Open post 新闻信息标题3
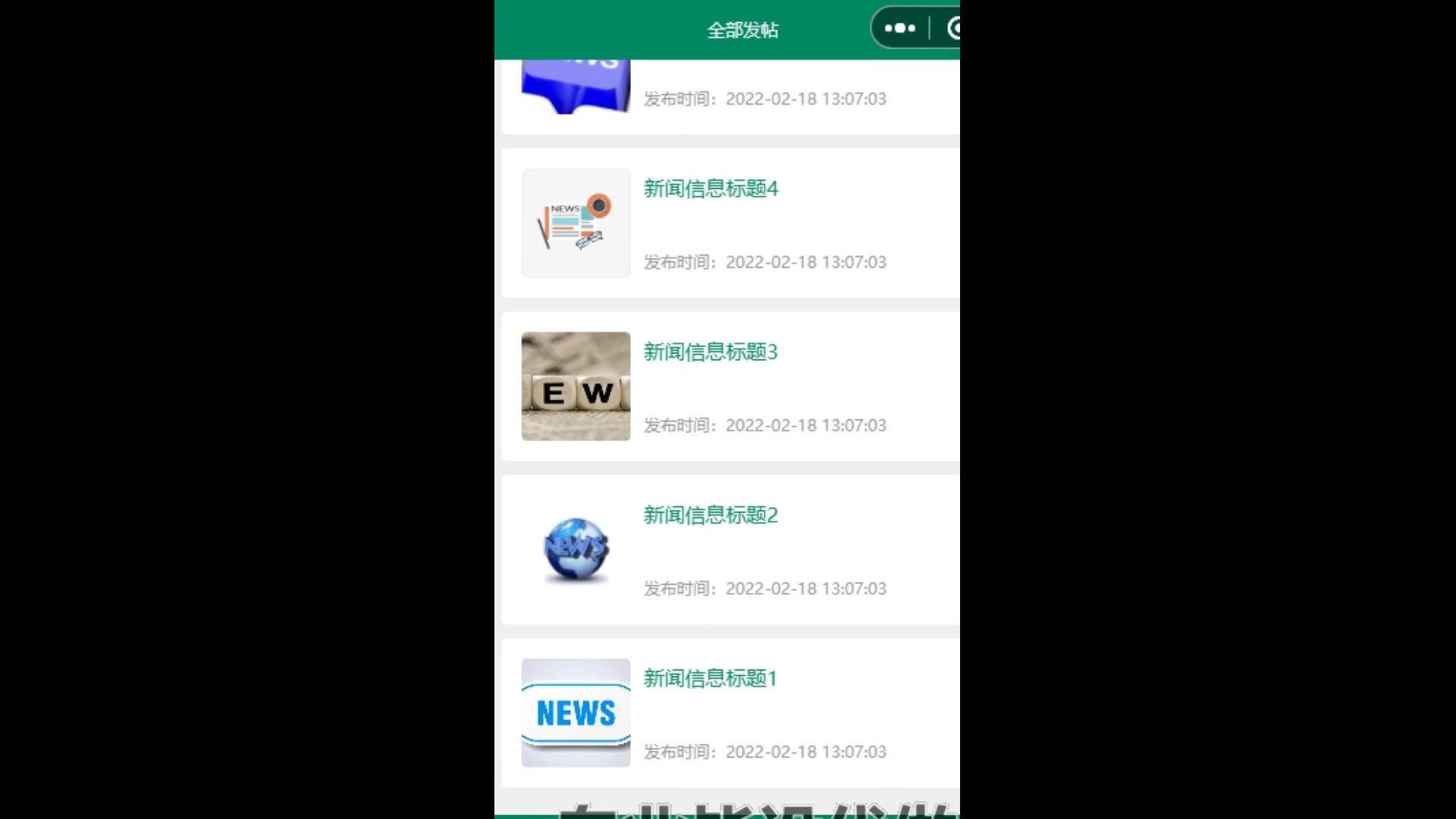The height and width of the screenshot is (819, 1456). (711, 352)
